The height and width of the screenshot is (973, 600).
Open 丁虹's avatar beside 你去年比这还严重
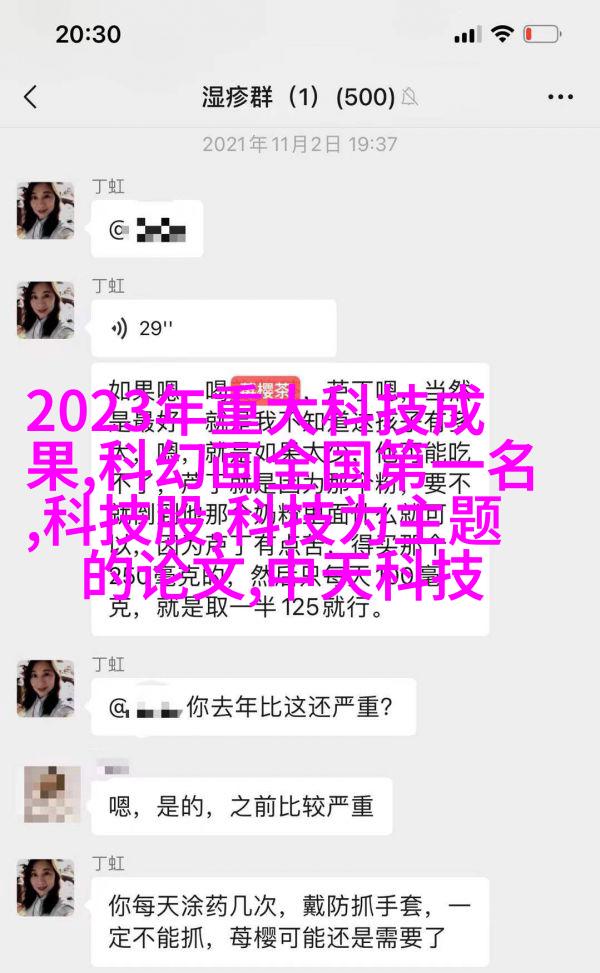pos(46,688)
